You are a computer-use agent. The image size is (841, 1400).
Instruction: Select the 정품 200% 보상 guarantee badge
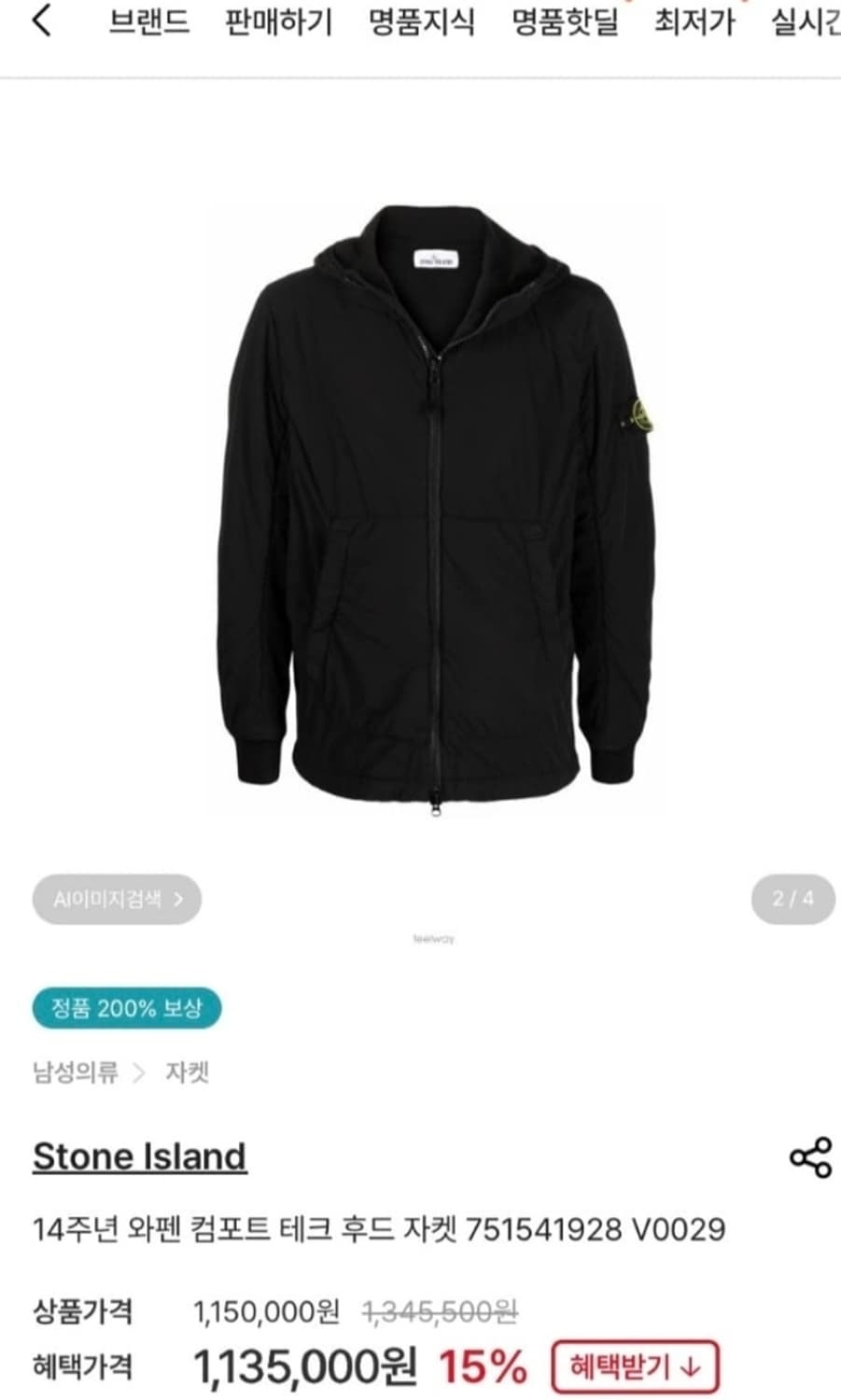[126, 1007]
